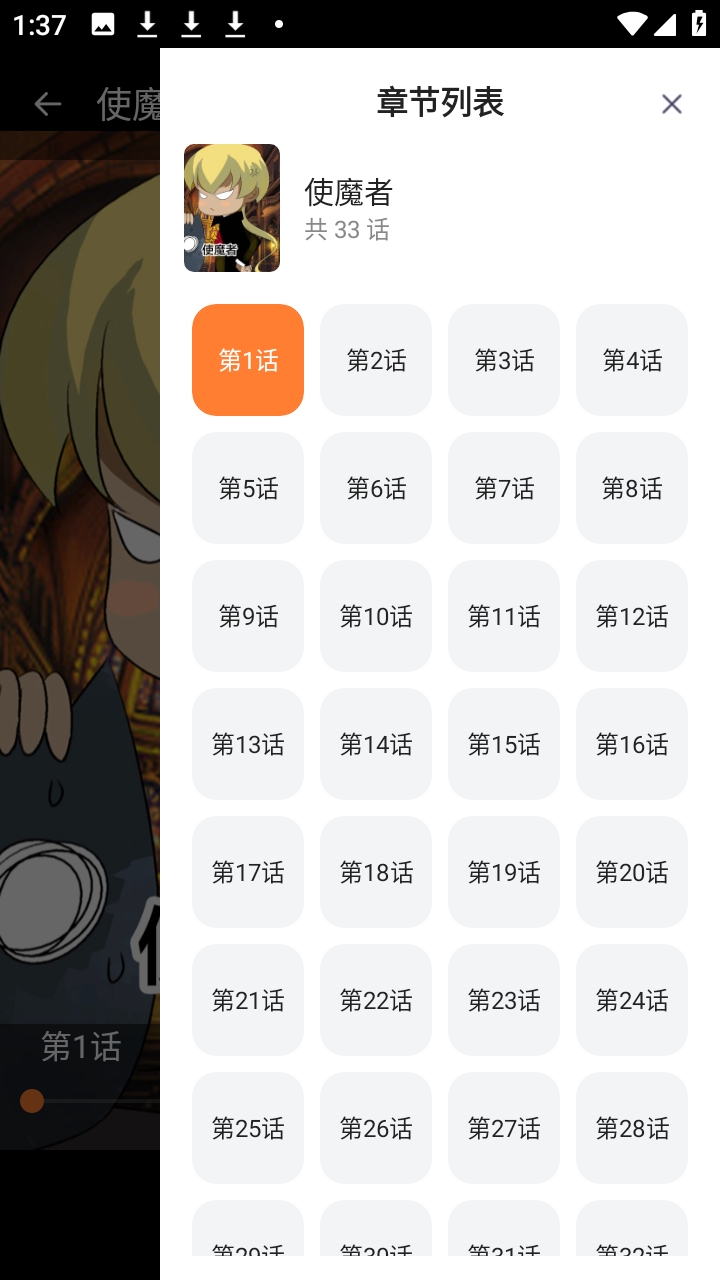Screen dimensions: 720x1280
Task: Select chapter 第20话
Action: point(632,872)
